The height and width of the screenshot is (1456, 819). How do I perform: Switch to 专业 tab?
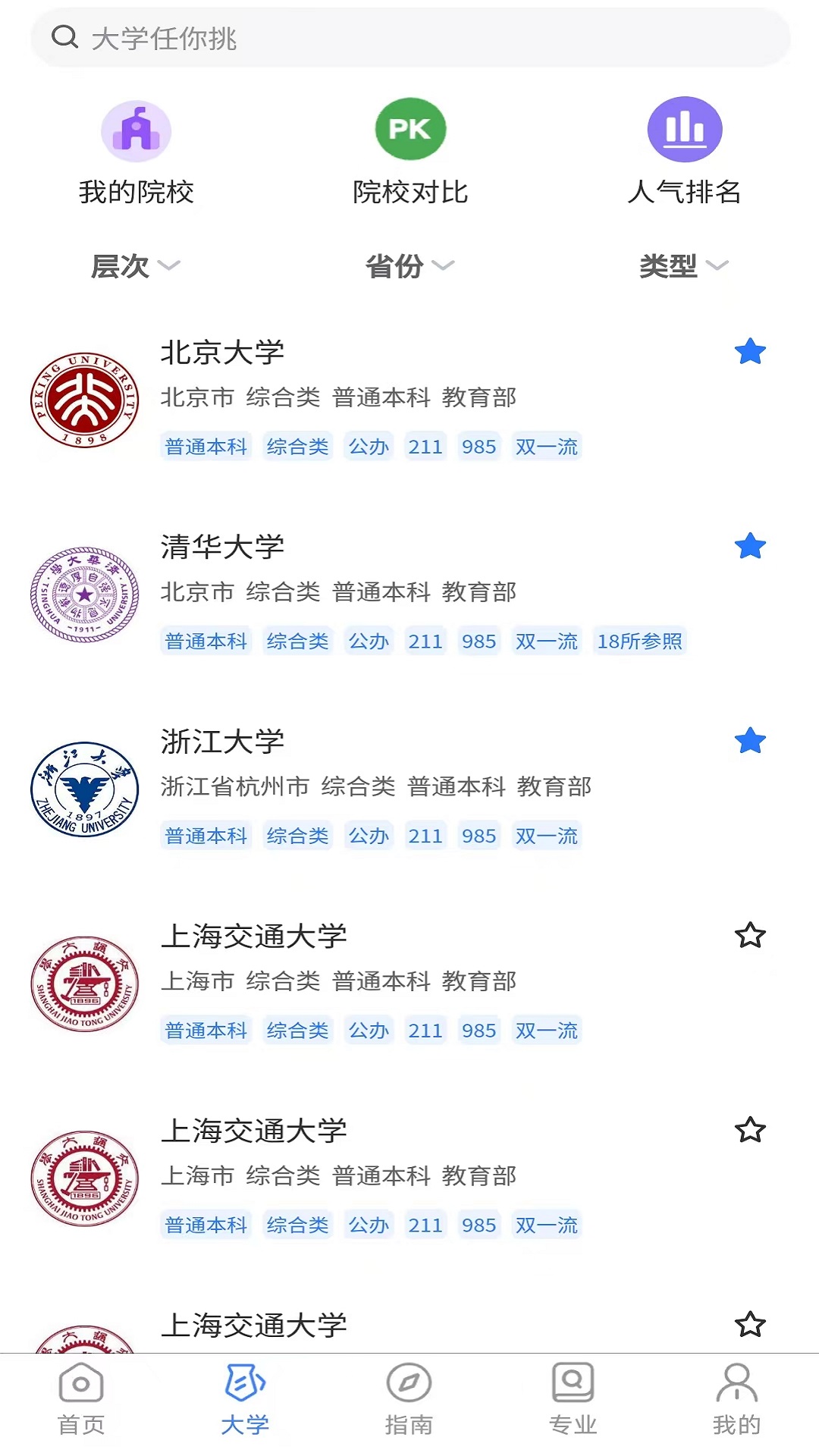click(x=573, y=1400)
